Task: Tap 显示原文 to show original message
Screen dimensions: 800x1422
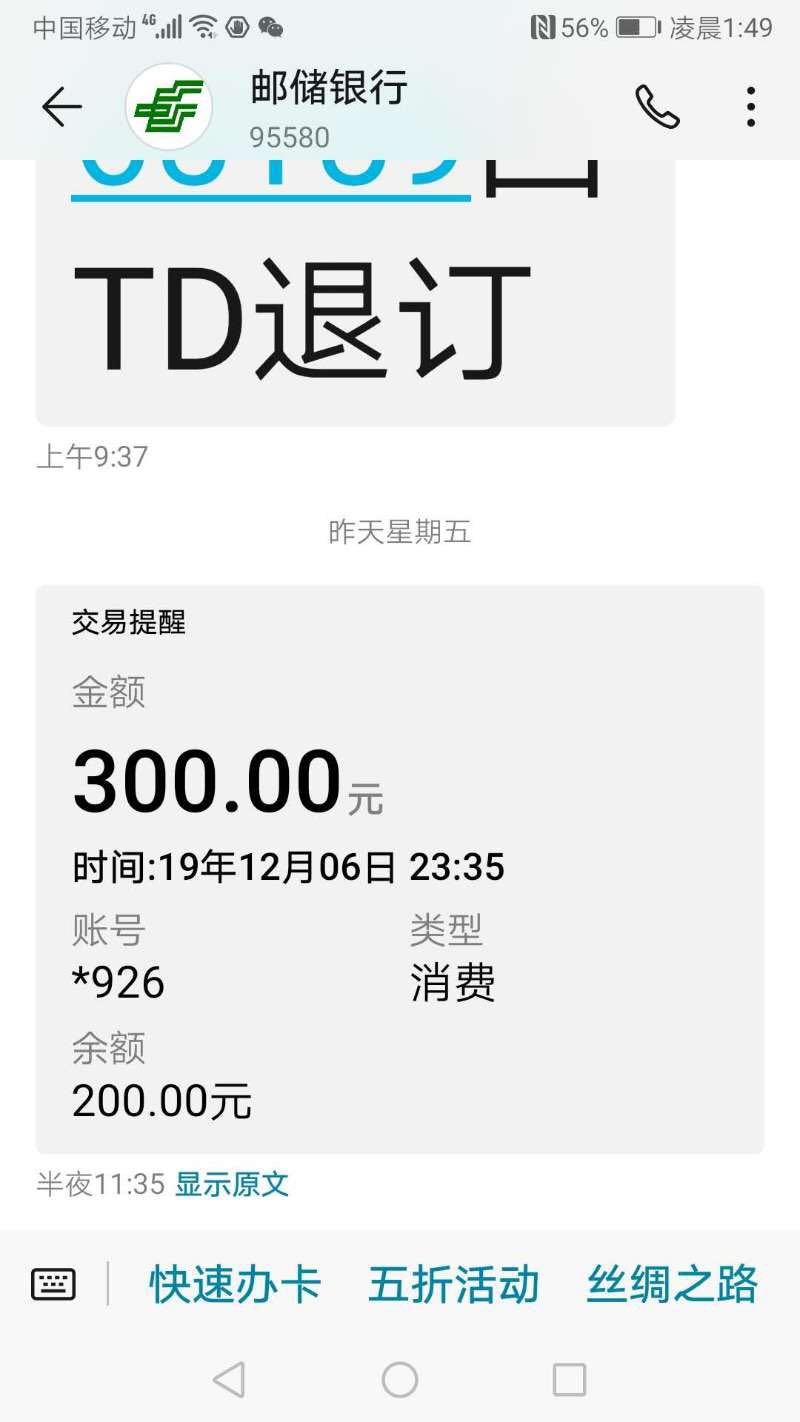Action: 232,1185
